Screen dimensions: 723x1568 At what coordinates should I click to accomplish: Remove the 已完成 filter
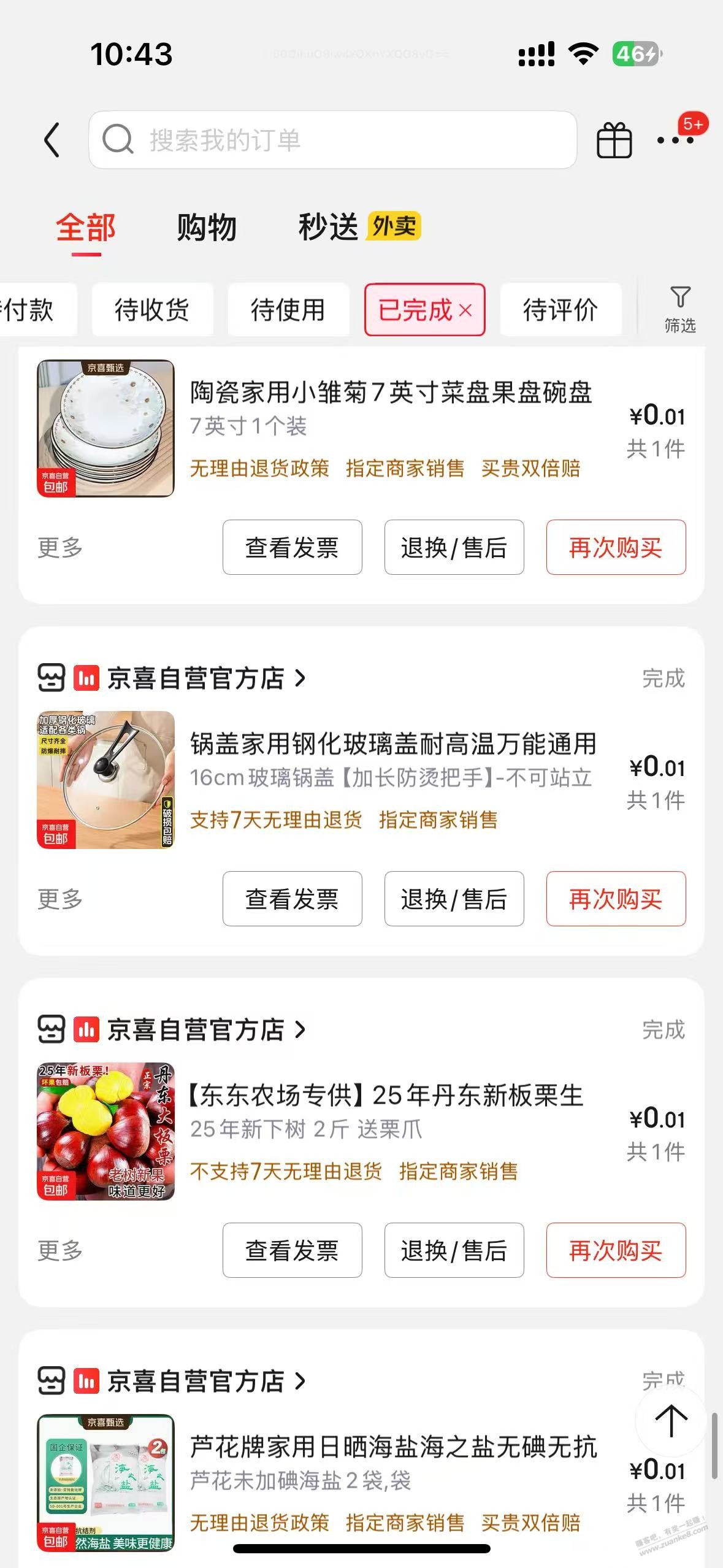(x=466, y=310)
